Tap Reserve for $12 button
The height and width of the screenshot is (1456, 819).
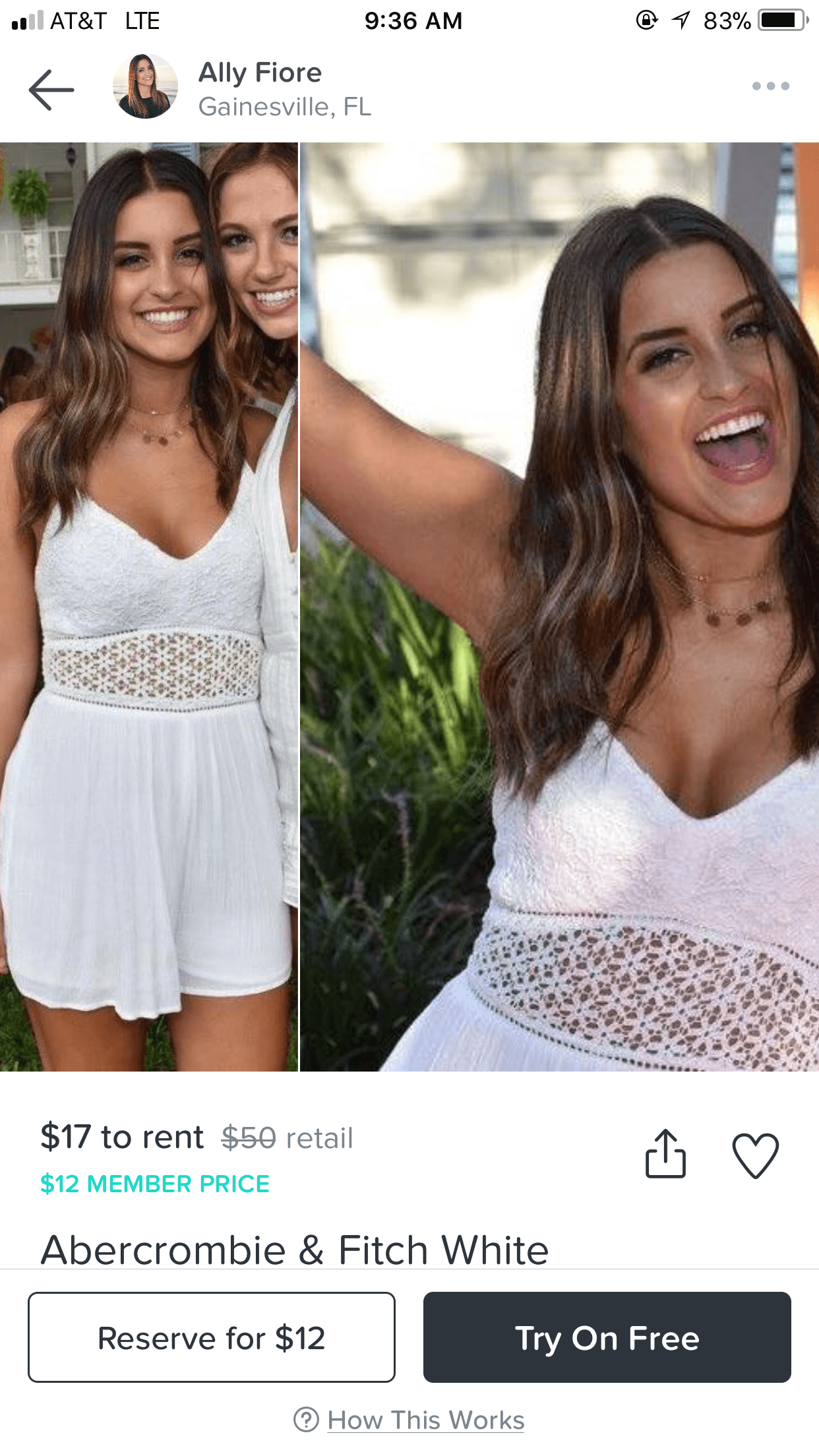click(x=212, y=1337)
